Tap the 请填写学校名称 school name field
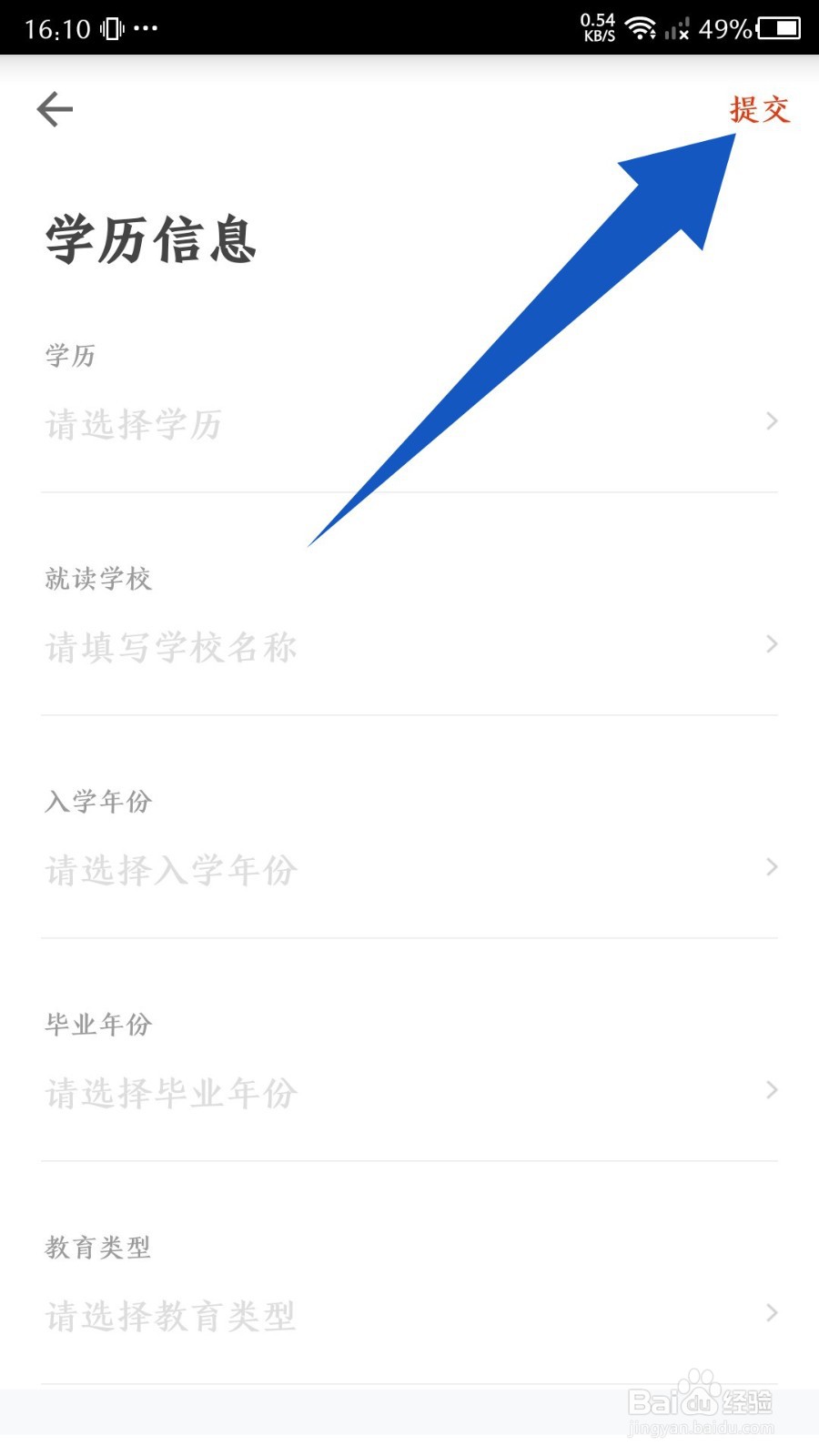This screenshot has width=819, height=1456. (172, 646)
